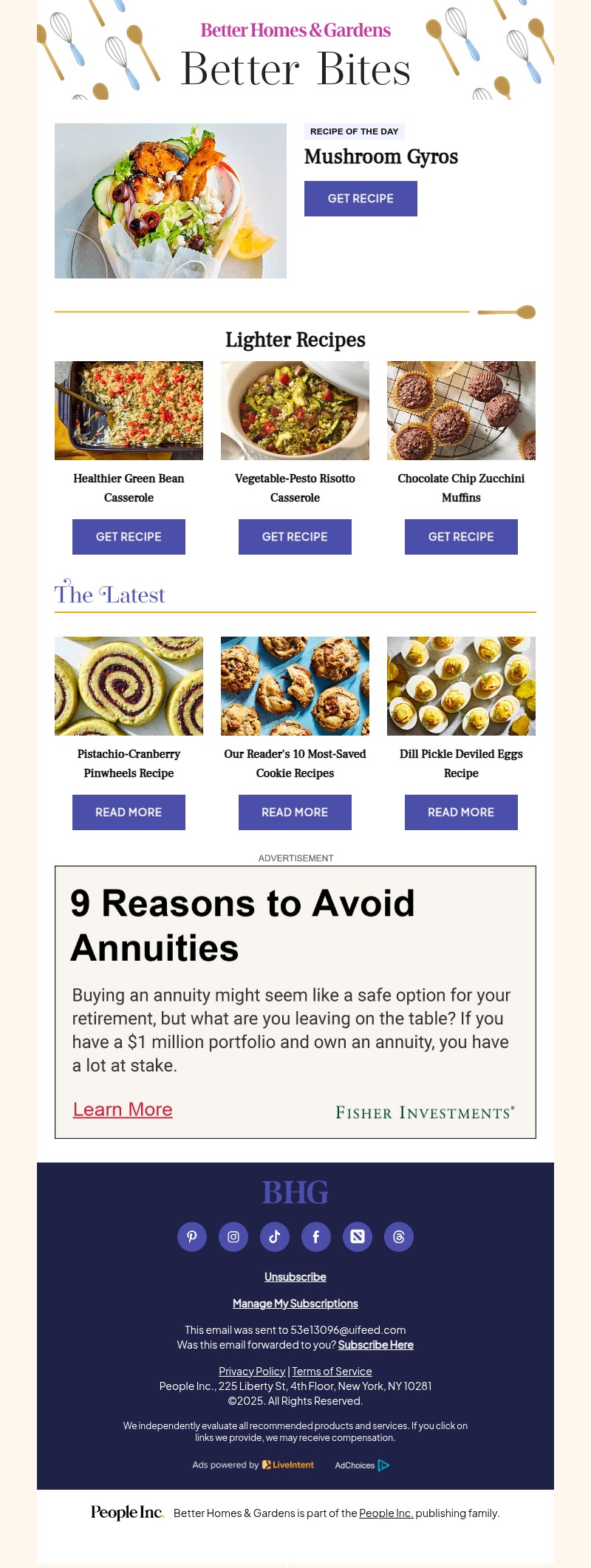591x1568 pixels.
Task: Click Subscribe Here link
Action: (375, 1344)
